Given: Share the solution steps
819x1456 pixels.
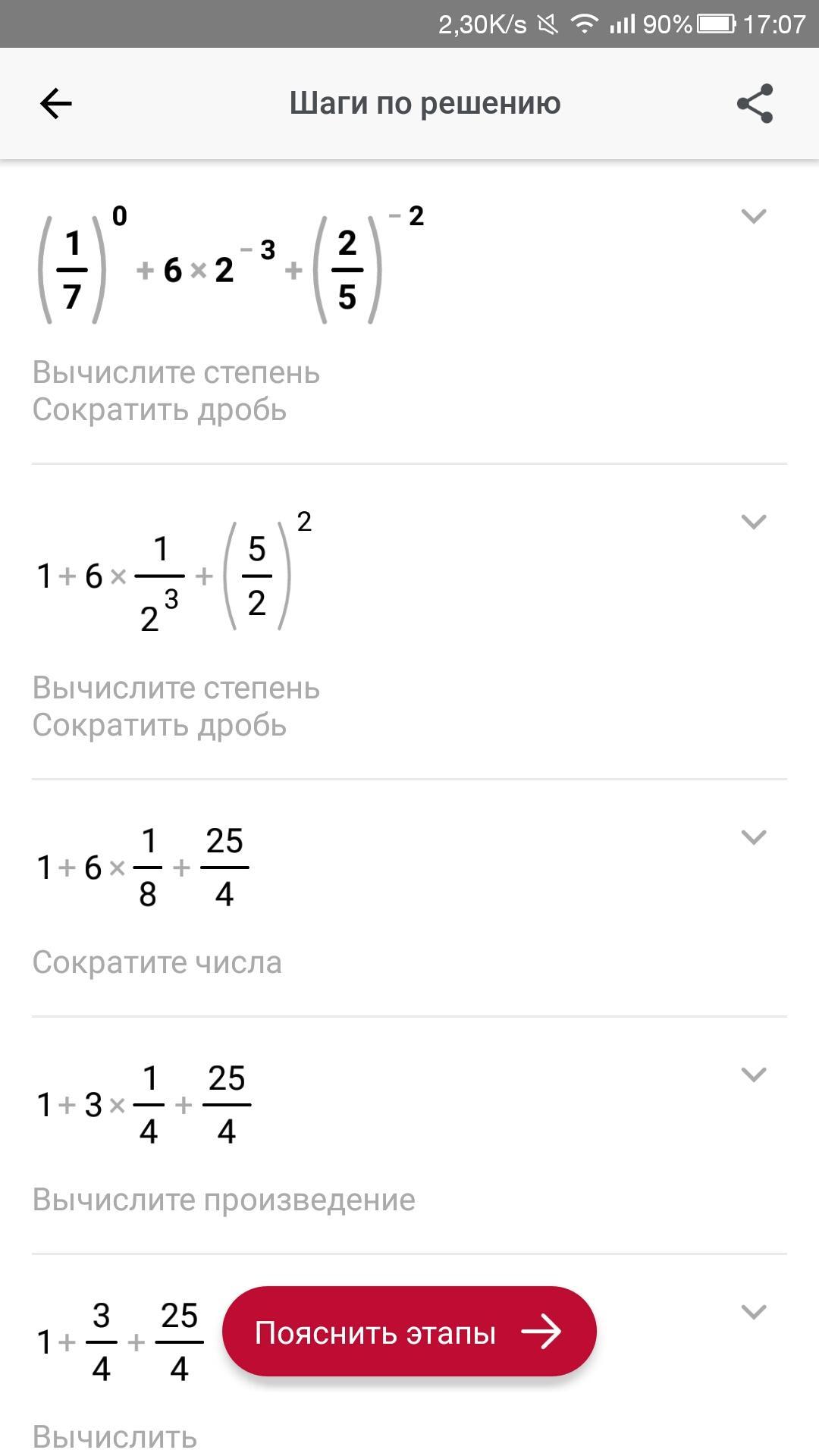Looking at the screenshot, I should [755, 103].
